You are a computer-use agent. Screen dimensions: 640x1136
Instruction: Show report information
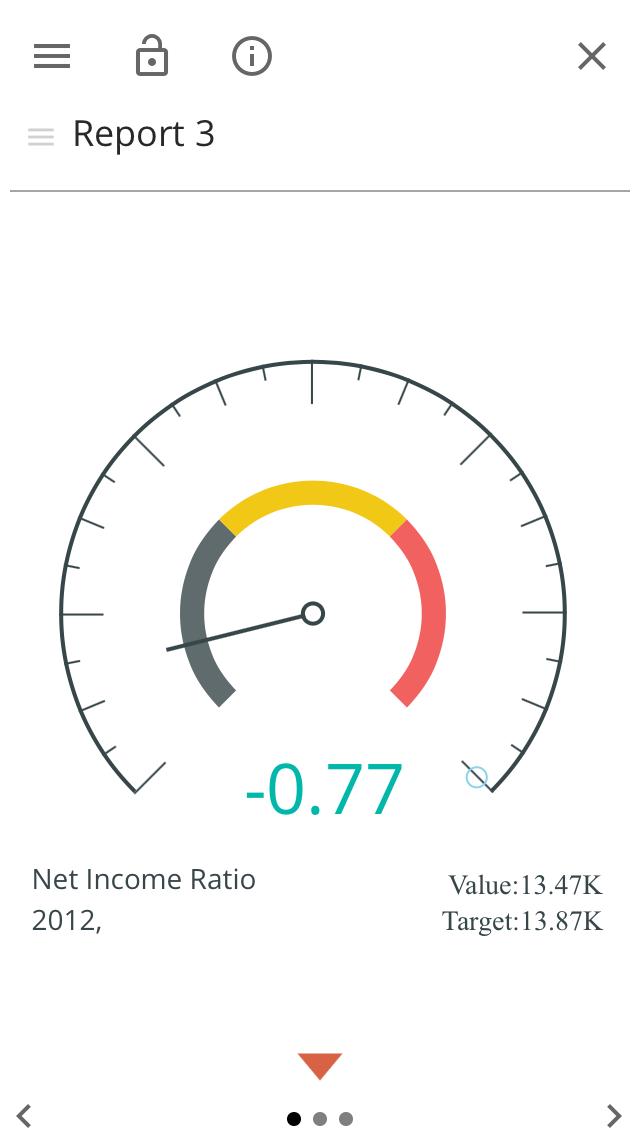tap(252, 56)
